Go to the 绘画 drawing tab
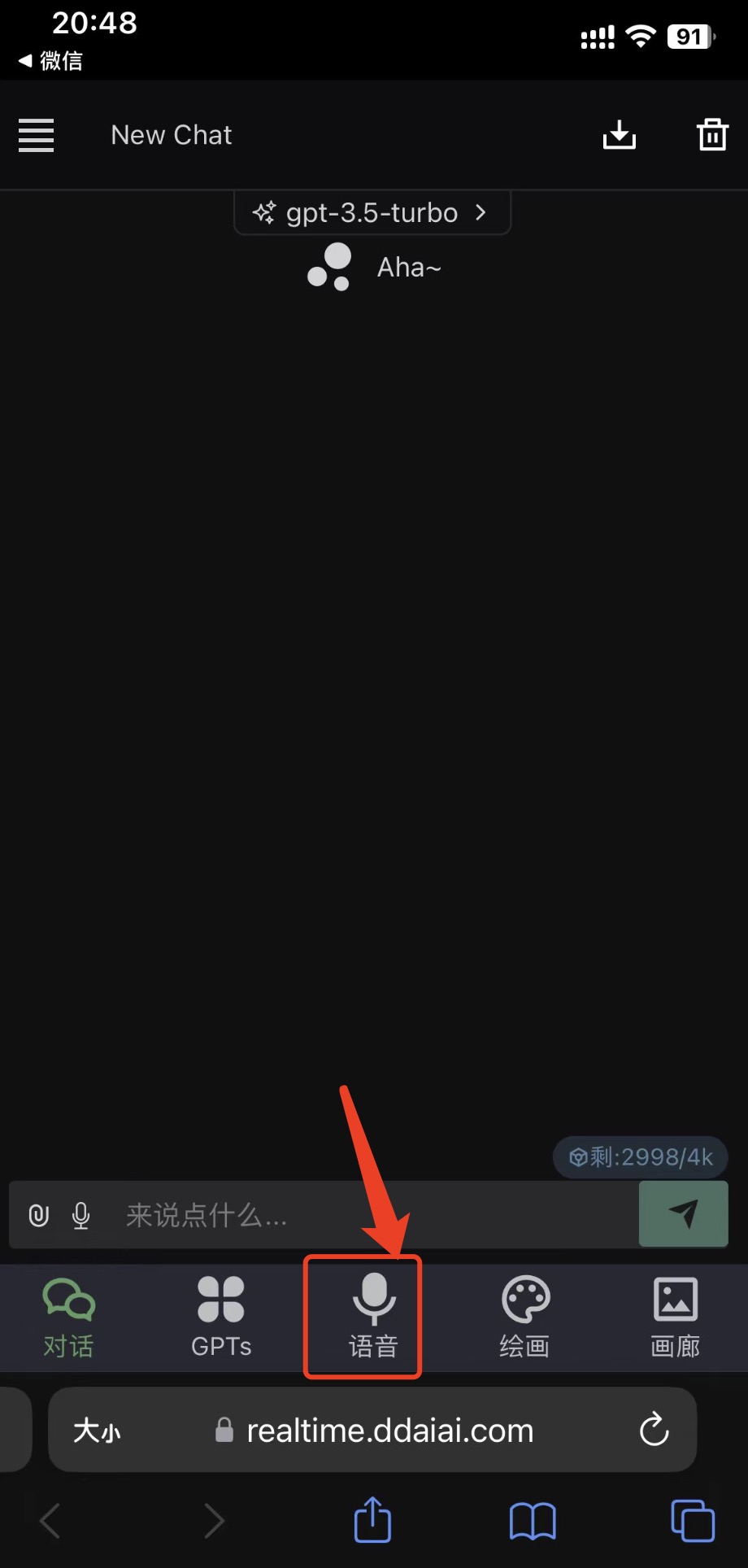Screen dimensions: 748x1568 (x=525, y=1318)
